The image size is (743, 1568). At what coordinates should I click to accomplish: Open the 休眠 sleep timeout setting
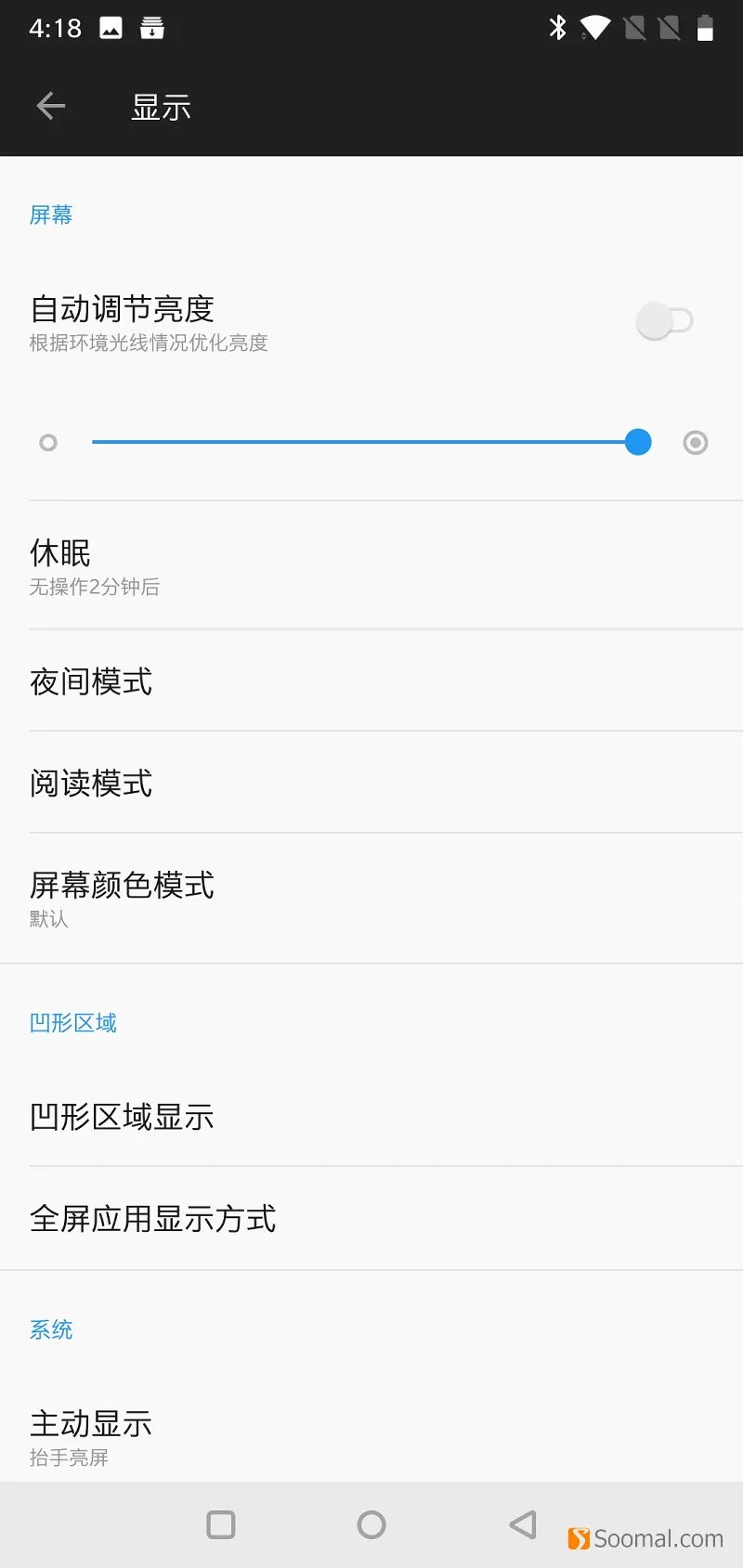(371, 565)
